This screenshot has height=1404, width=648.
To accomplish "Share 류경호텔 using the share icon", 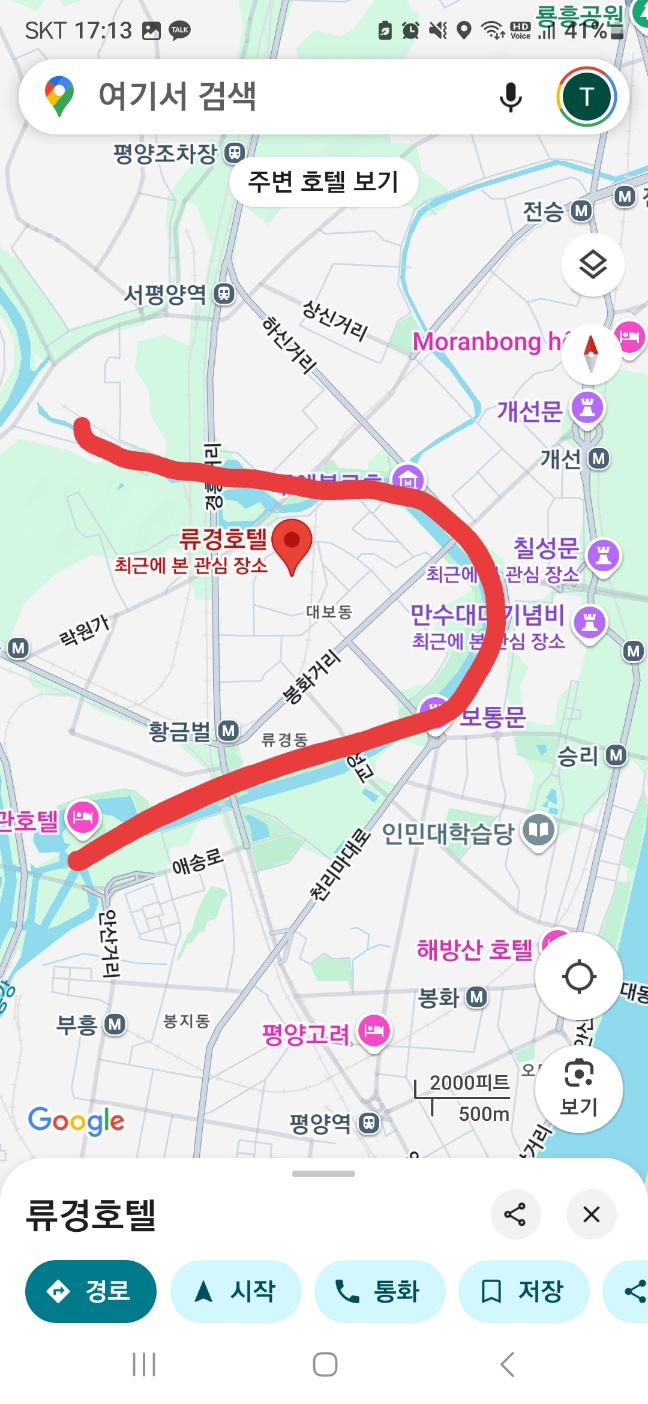I will (x=515, y=1215).
